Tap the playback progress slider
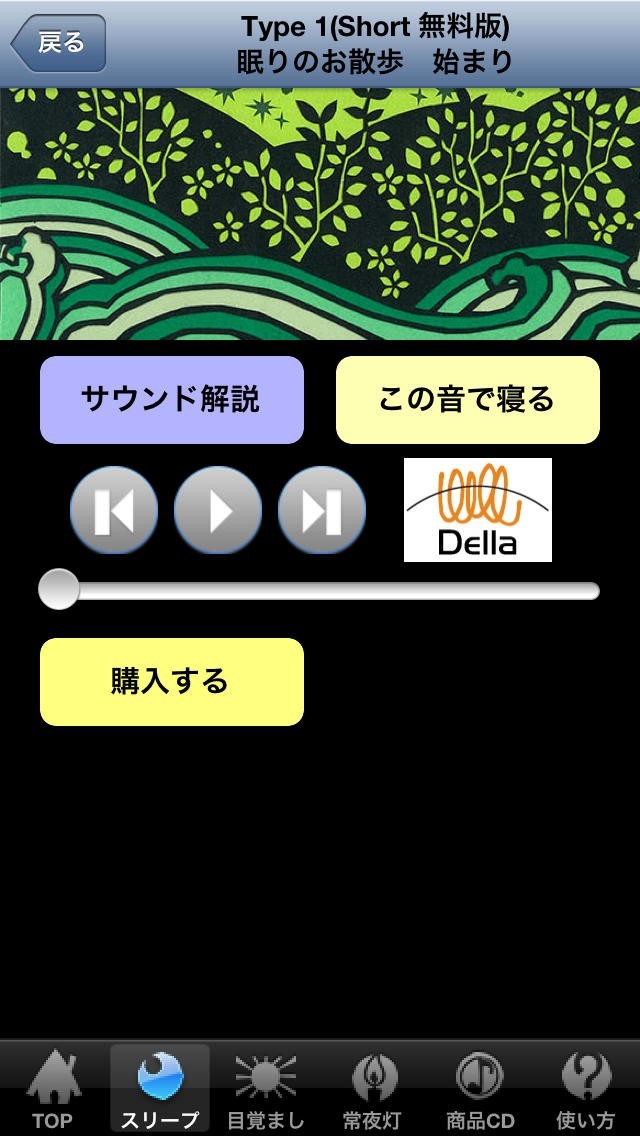The width and height of the screenshot is (640, 1136). tap(320, 591)
